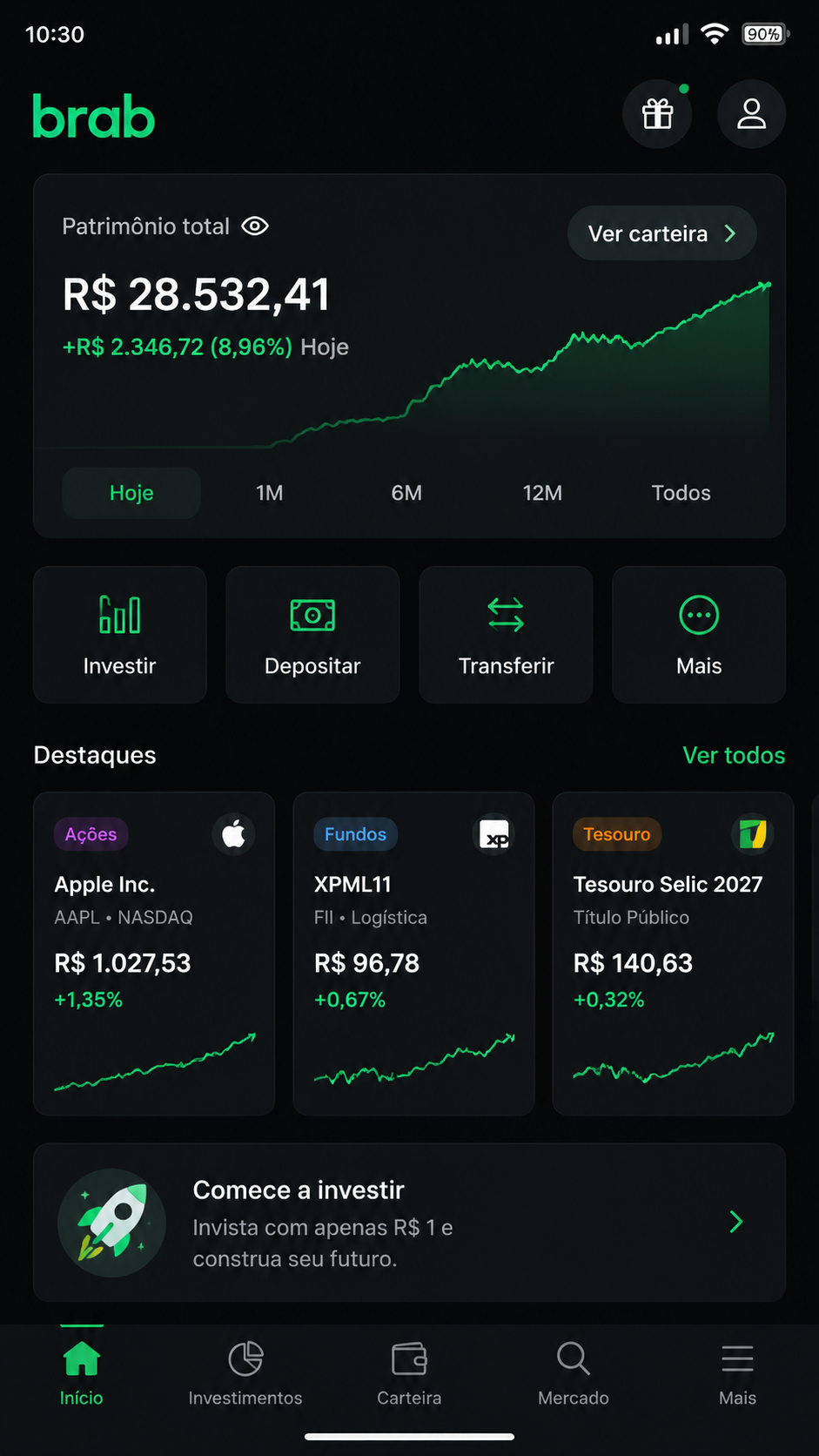Tap Ver carteira
The height and width of the screenshot is (1456, 819).
pos(661,233)
